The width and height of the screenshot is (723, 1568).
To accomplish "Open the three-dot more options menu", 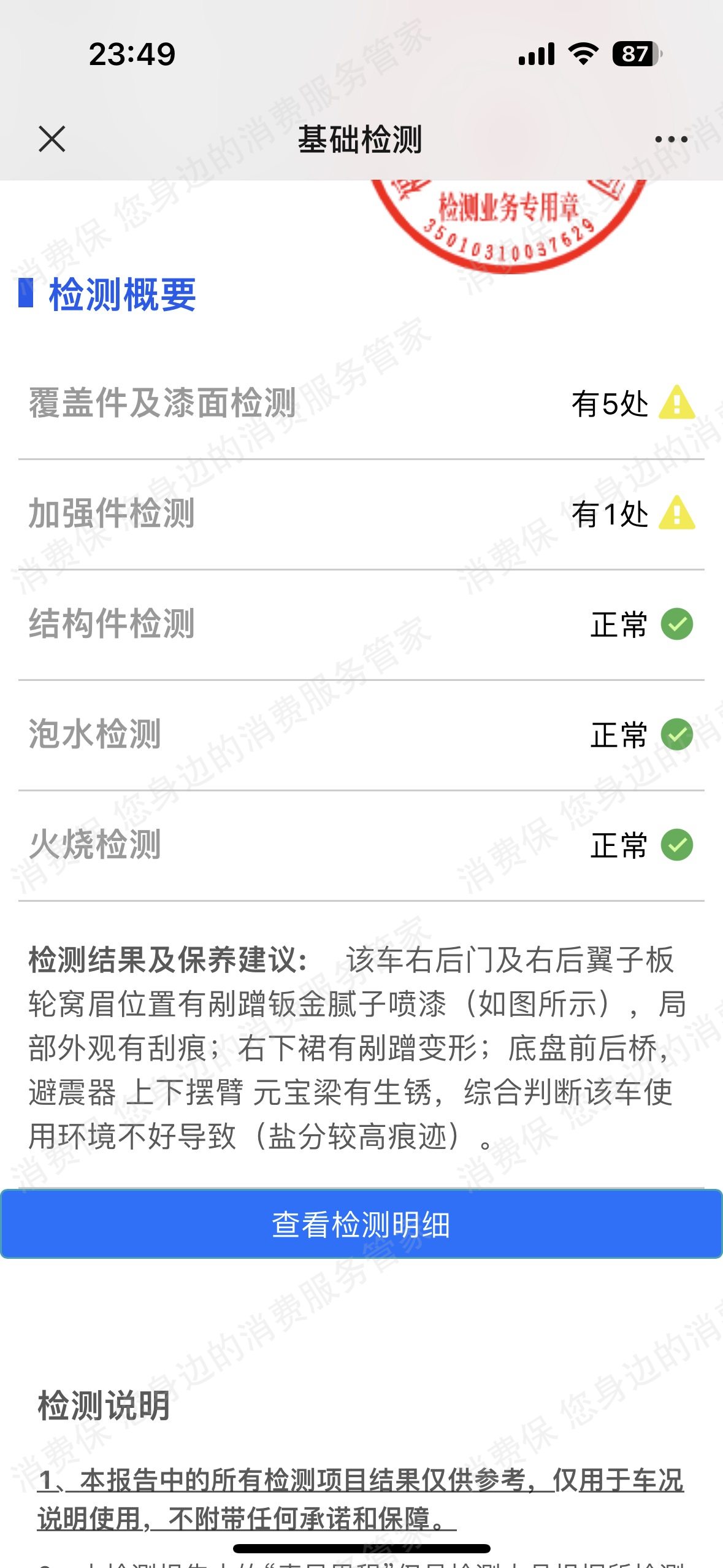I will click(x=671, y=140).
